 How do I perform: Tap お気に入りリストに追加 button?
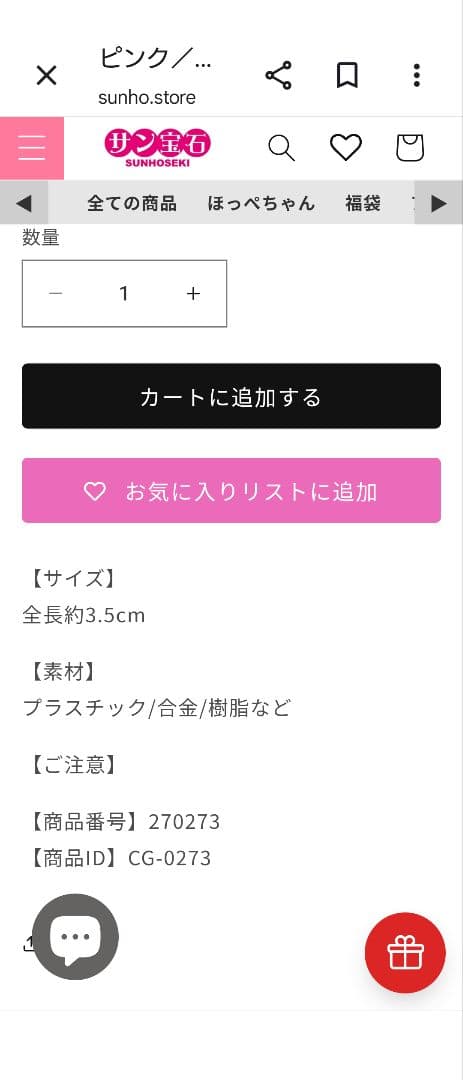click(232, 490)
